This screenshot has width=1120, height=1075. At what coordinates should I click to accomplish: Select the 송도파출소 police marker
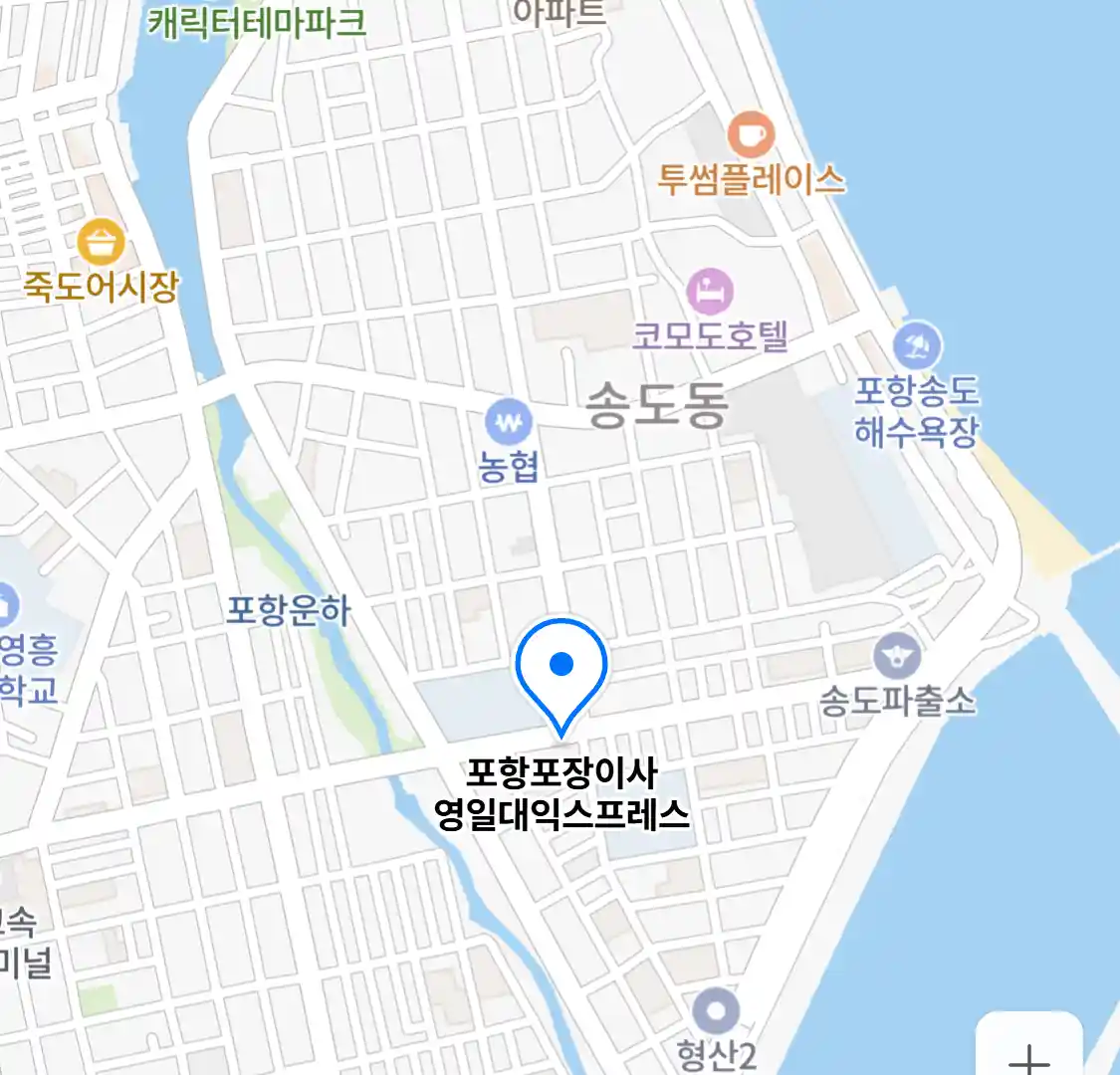tap(897, 658)
